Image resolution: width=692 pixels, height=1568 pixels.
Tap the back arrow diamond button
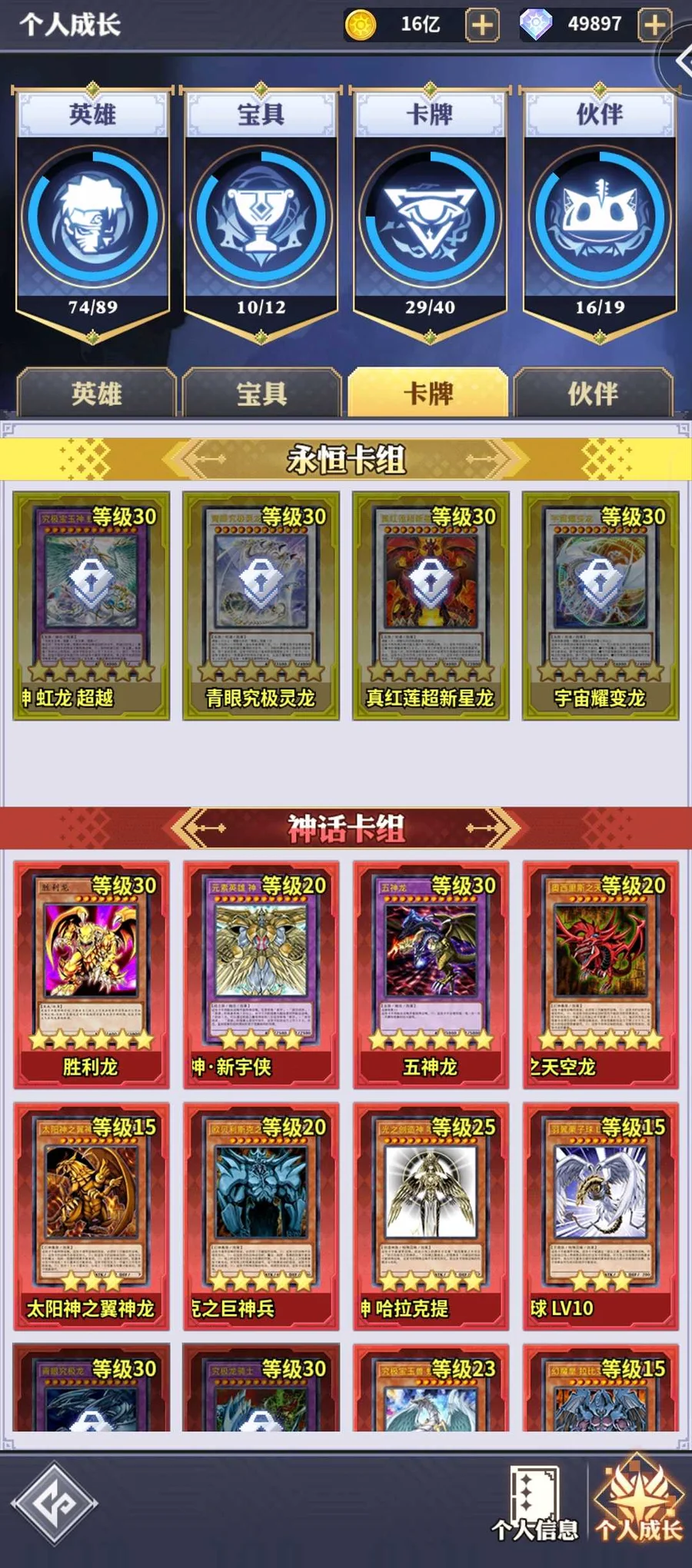[54, 1503]
